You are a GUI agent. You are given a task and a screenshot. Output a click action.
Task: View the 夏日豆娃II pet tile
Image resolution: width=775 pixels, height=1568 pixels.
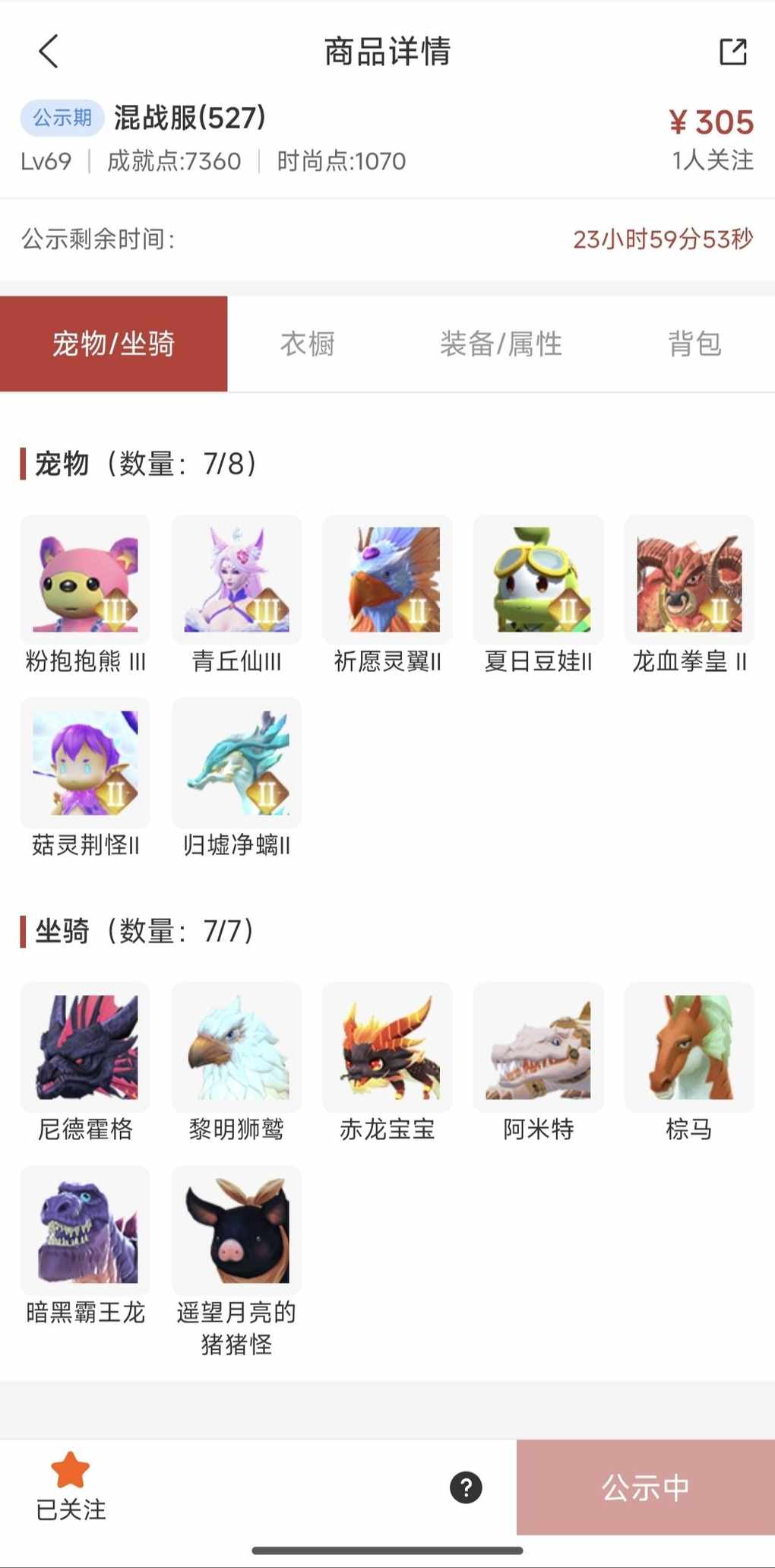pos(538,580)
